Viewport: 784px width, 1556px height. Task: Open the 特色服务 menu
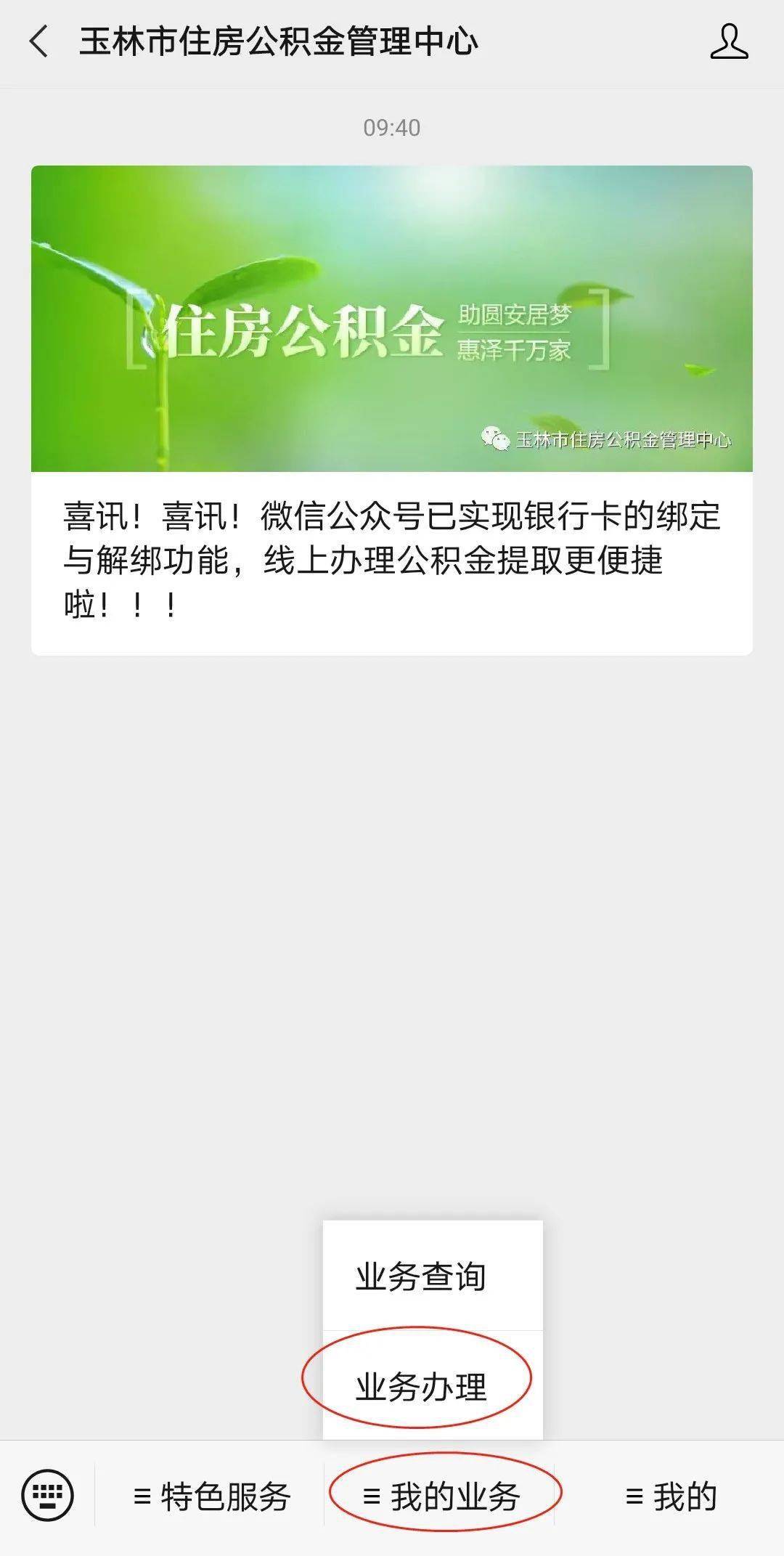[211, 1497]
